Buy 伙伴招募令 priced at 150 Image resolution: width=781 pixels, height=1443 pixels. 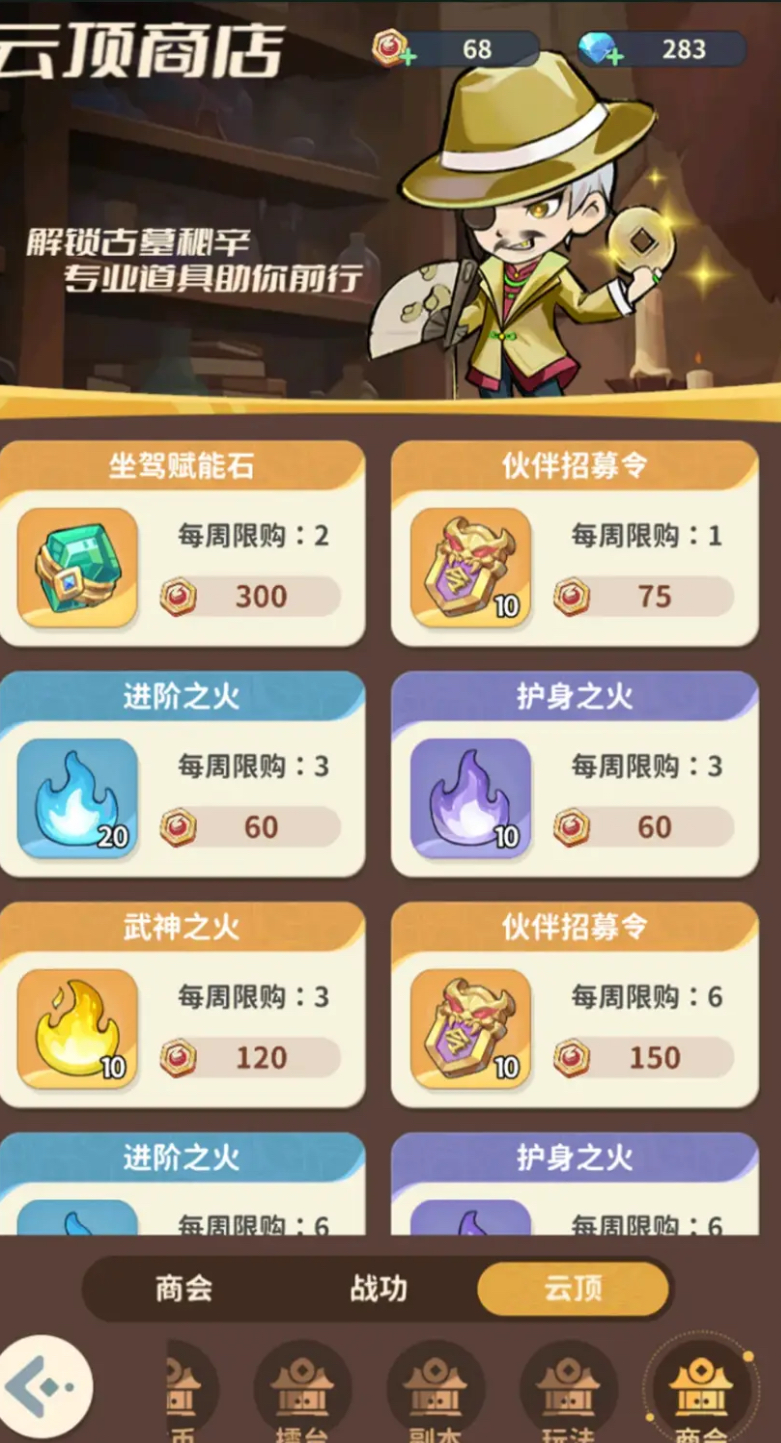[643, 1058]
